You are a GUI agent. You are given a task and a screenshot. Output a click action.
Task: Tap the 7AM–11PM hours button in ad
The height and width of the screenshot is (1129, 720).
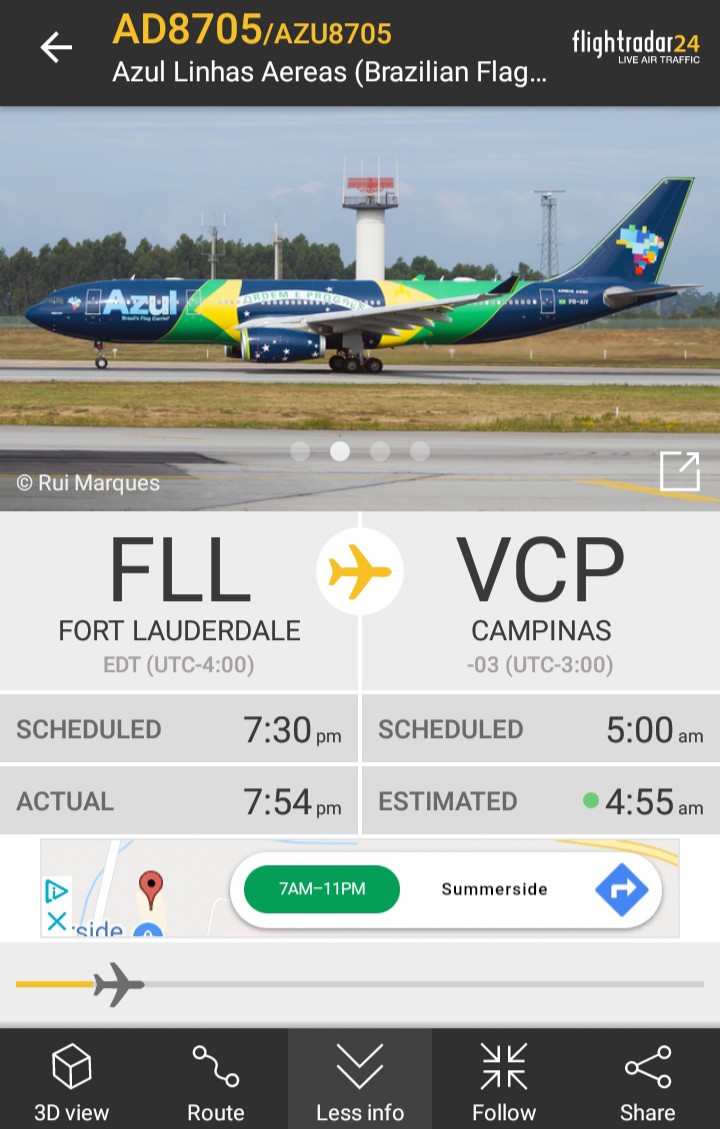(x=322, y=889)
